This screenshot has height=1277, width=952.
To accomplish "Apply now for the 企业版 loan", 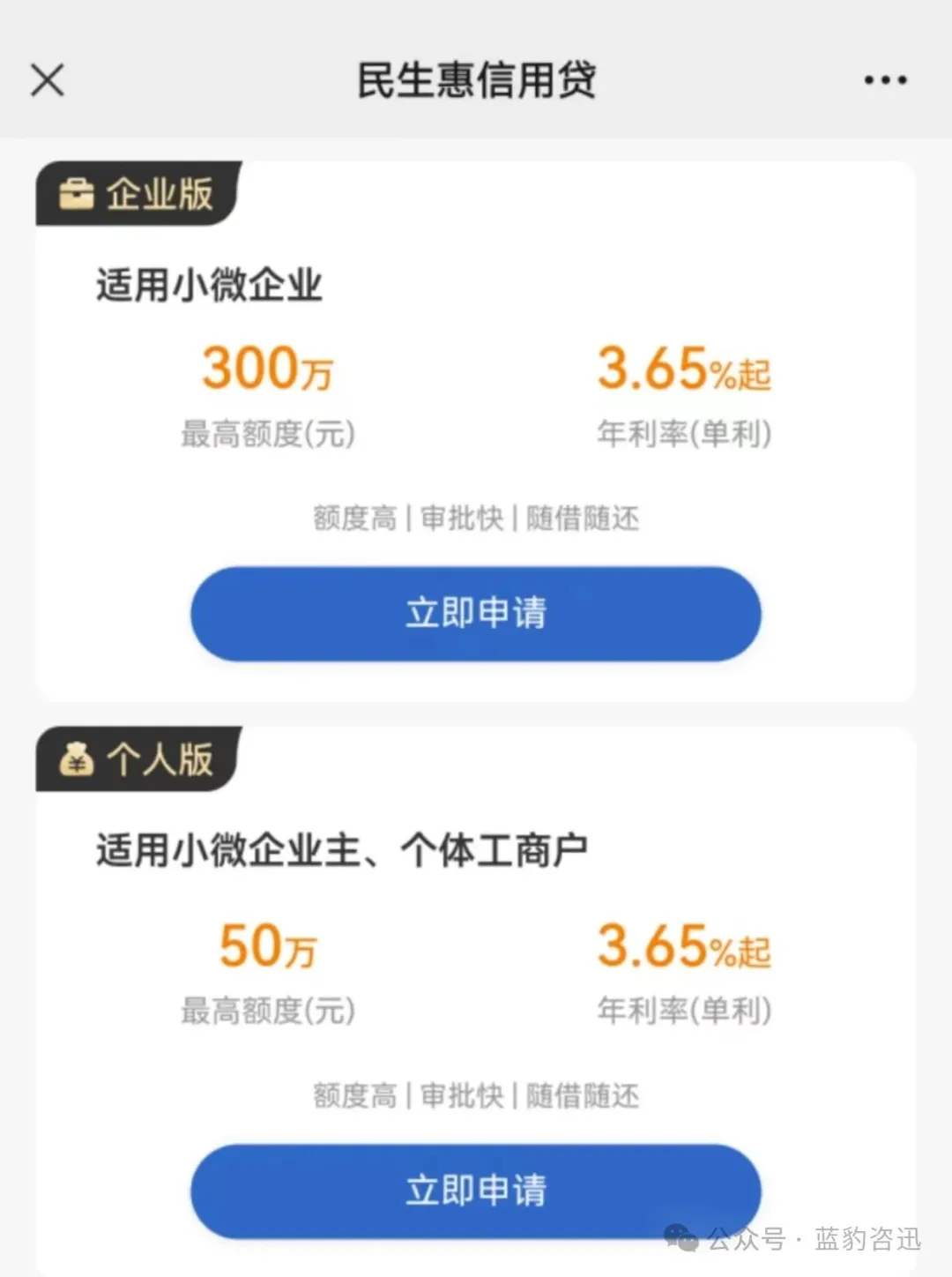I will 475,613.
